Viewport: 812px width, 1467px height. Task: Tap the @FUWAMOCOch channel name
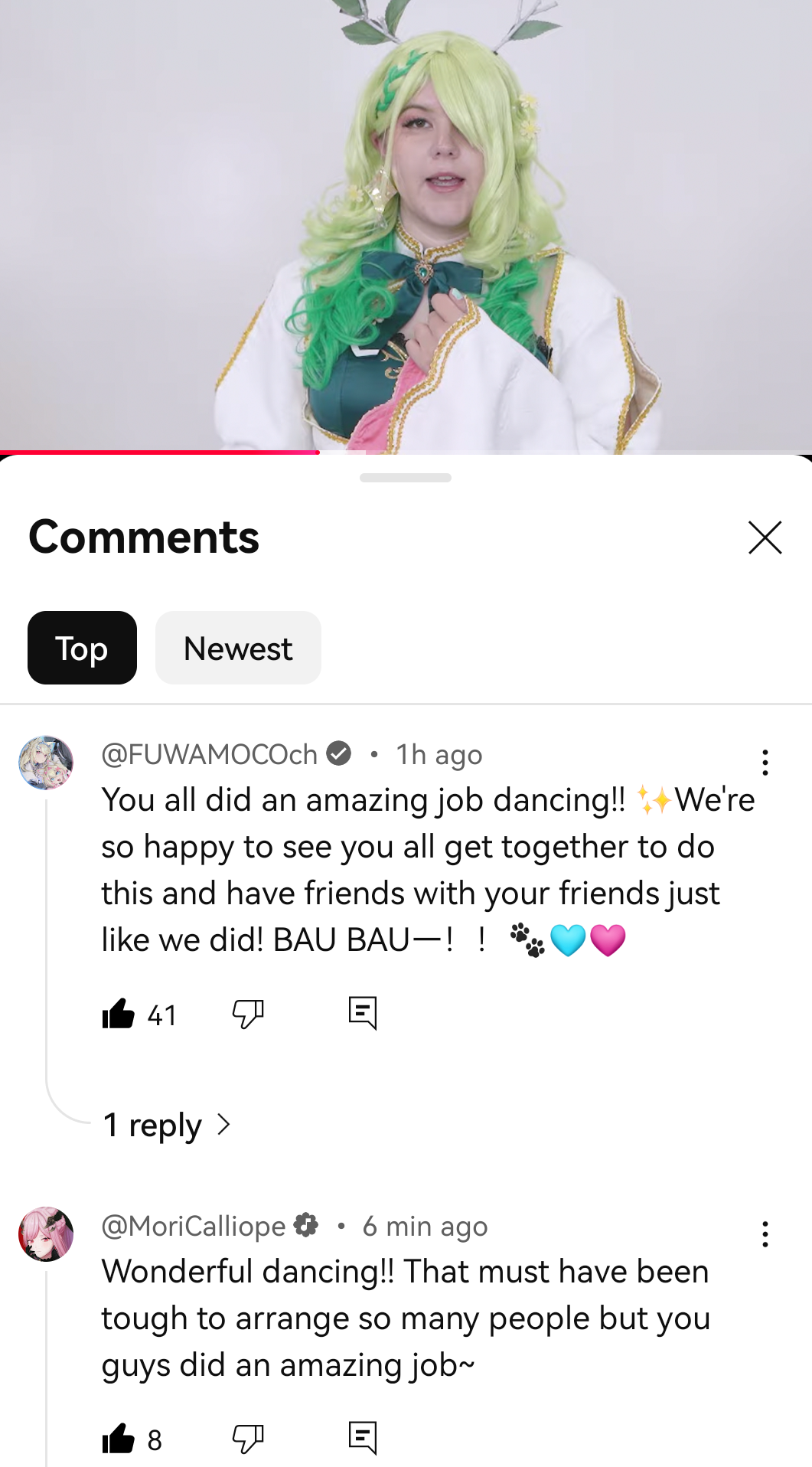pyautogui.click(x=209, y=755)
